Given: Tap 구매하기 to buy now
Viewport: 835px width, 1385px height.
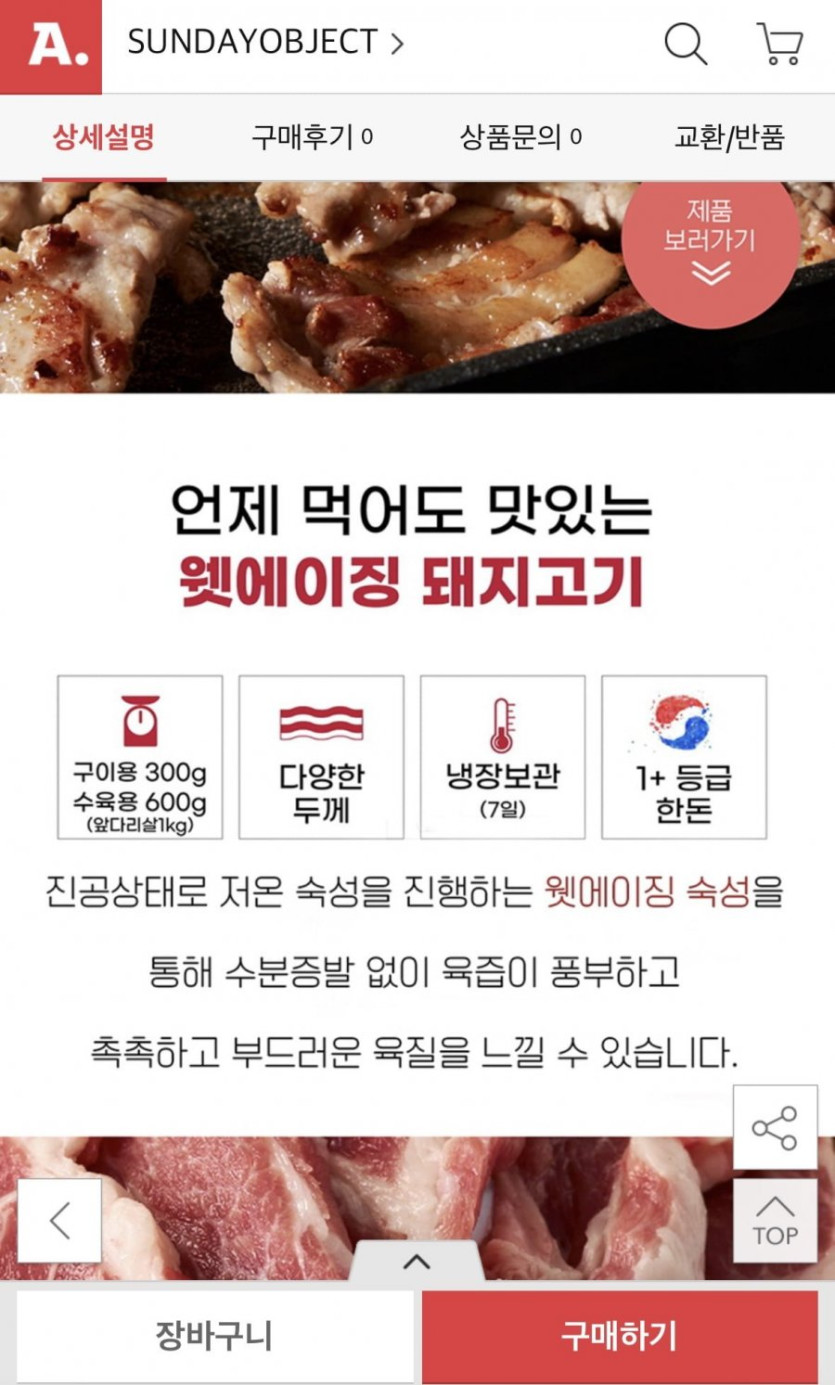Looking at the screenshot, I should point(620,1336).
